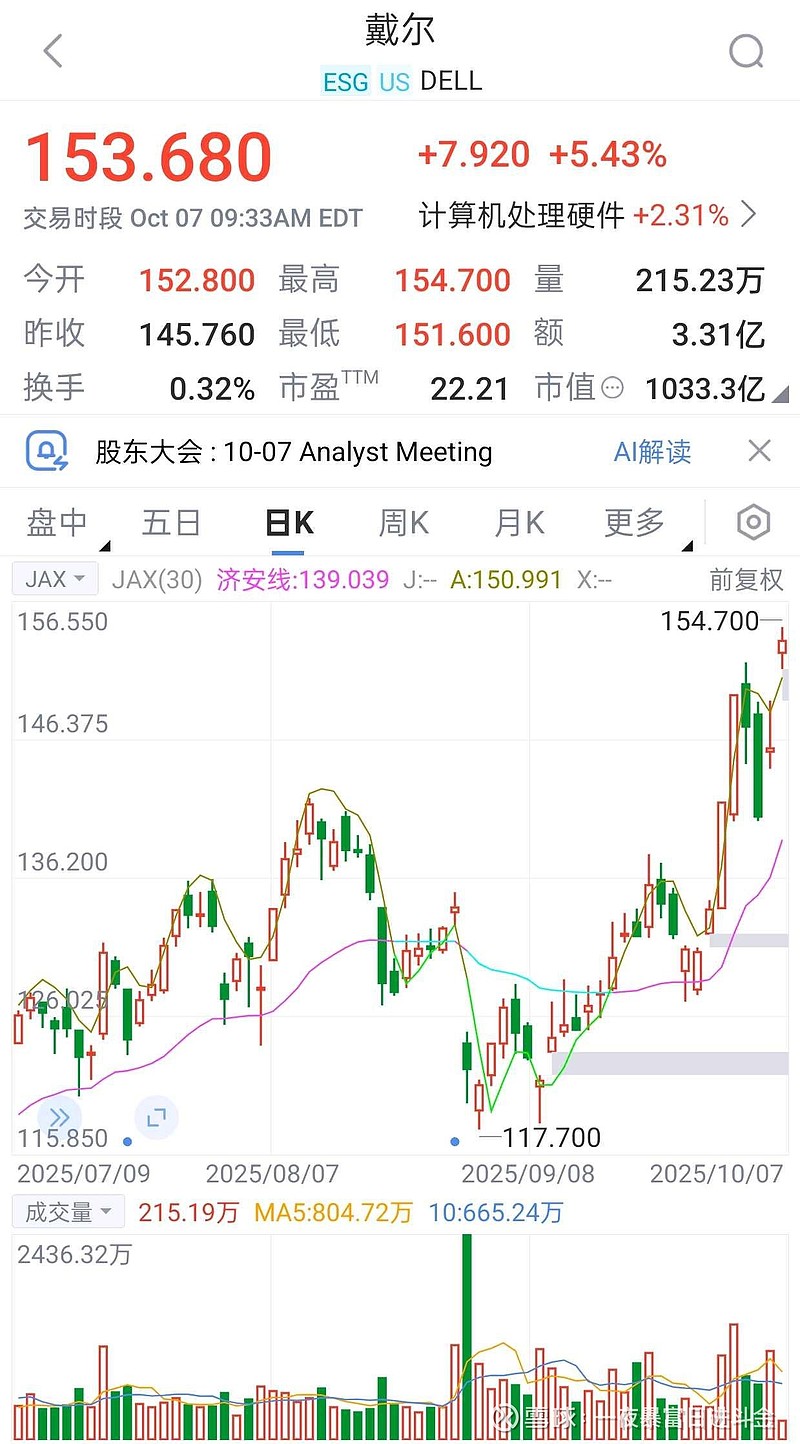Expand the 更多 chart period options

635,522
